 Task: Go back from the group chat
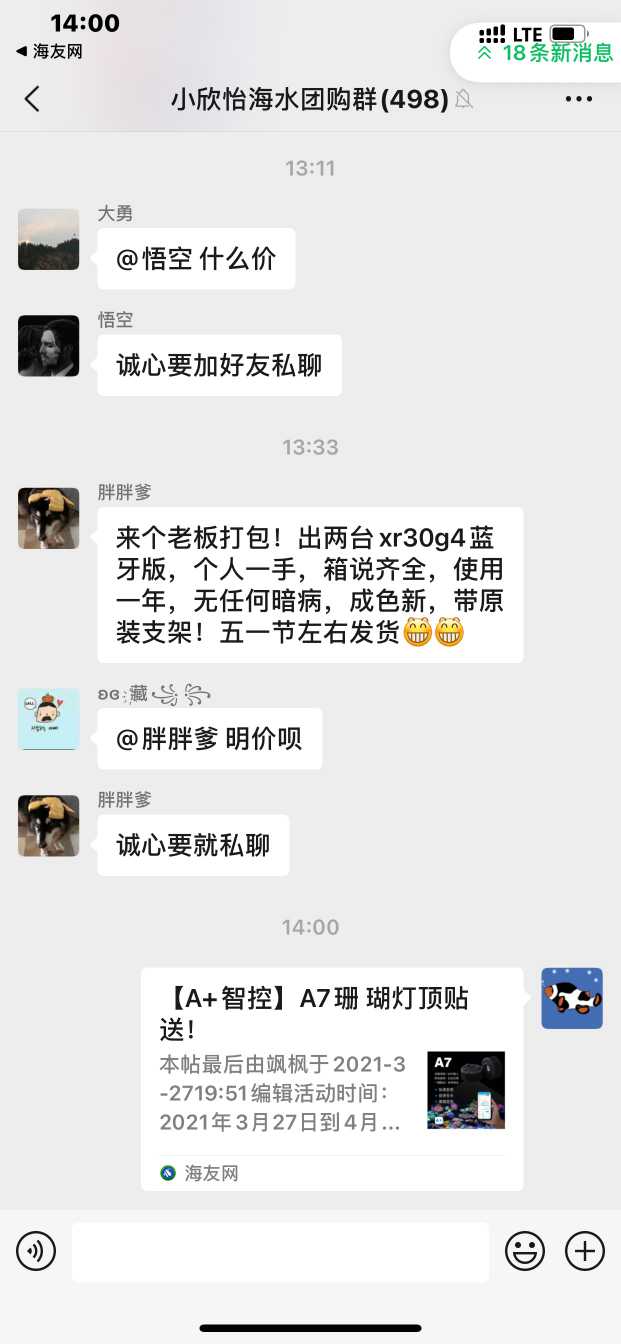(x=32, y=99)
